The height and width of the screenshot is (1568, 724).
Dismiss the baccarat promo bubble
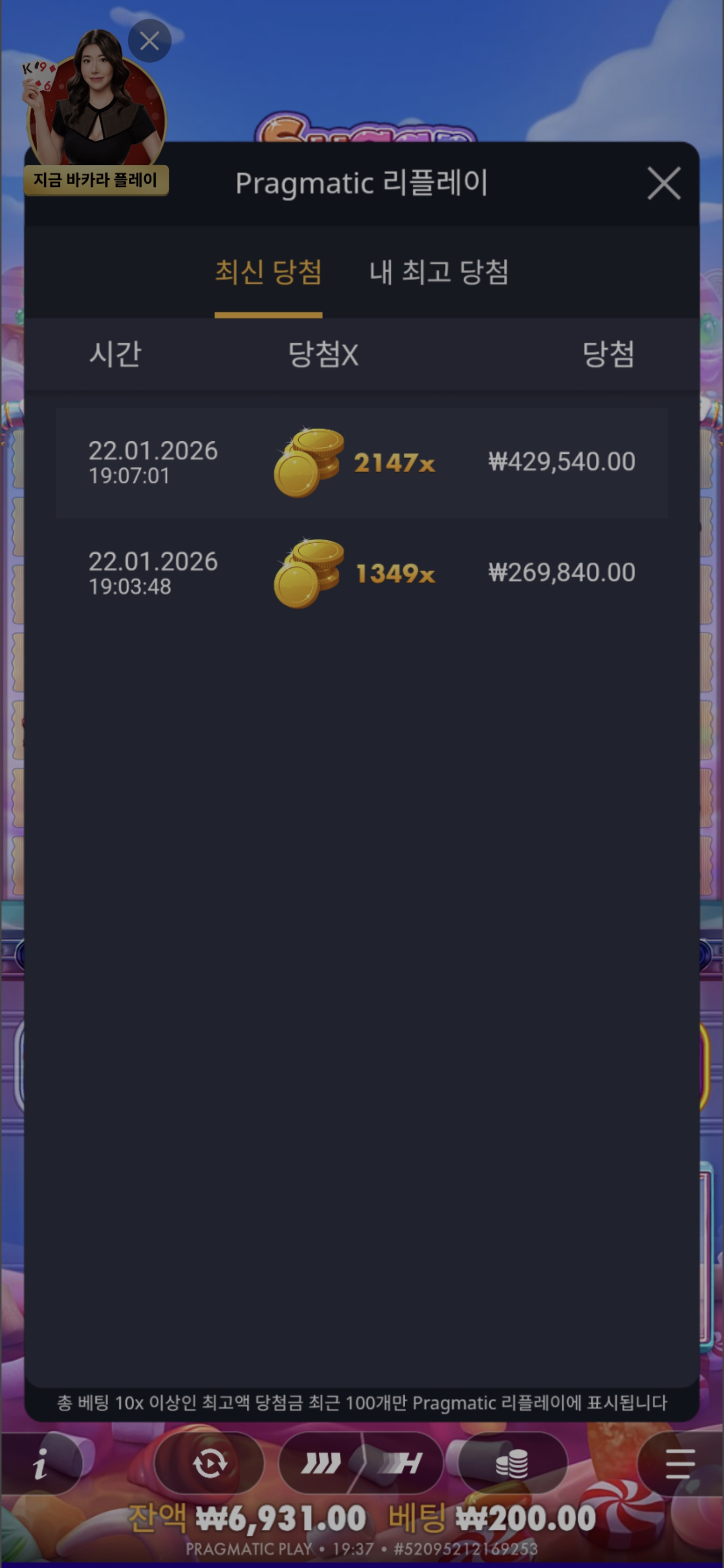[x=149, y=41]
